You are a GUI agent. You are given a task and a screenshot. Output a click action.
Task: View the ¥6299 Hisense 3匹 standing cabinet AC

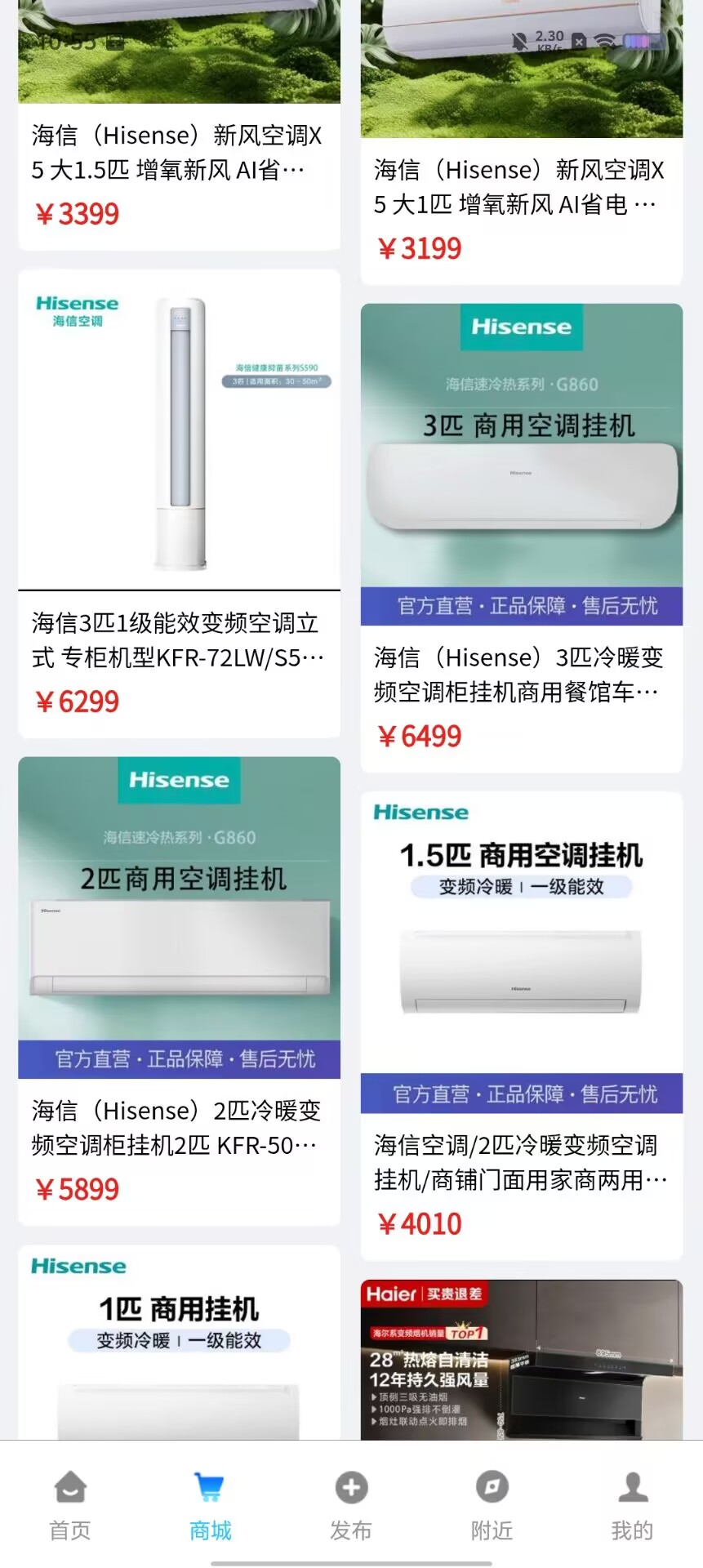[179, 503]
